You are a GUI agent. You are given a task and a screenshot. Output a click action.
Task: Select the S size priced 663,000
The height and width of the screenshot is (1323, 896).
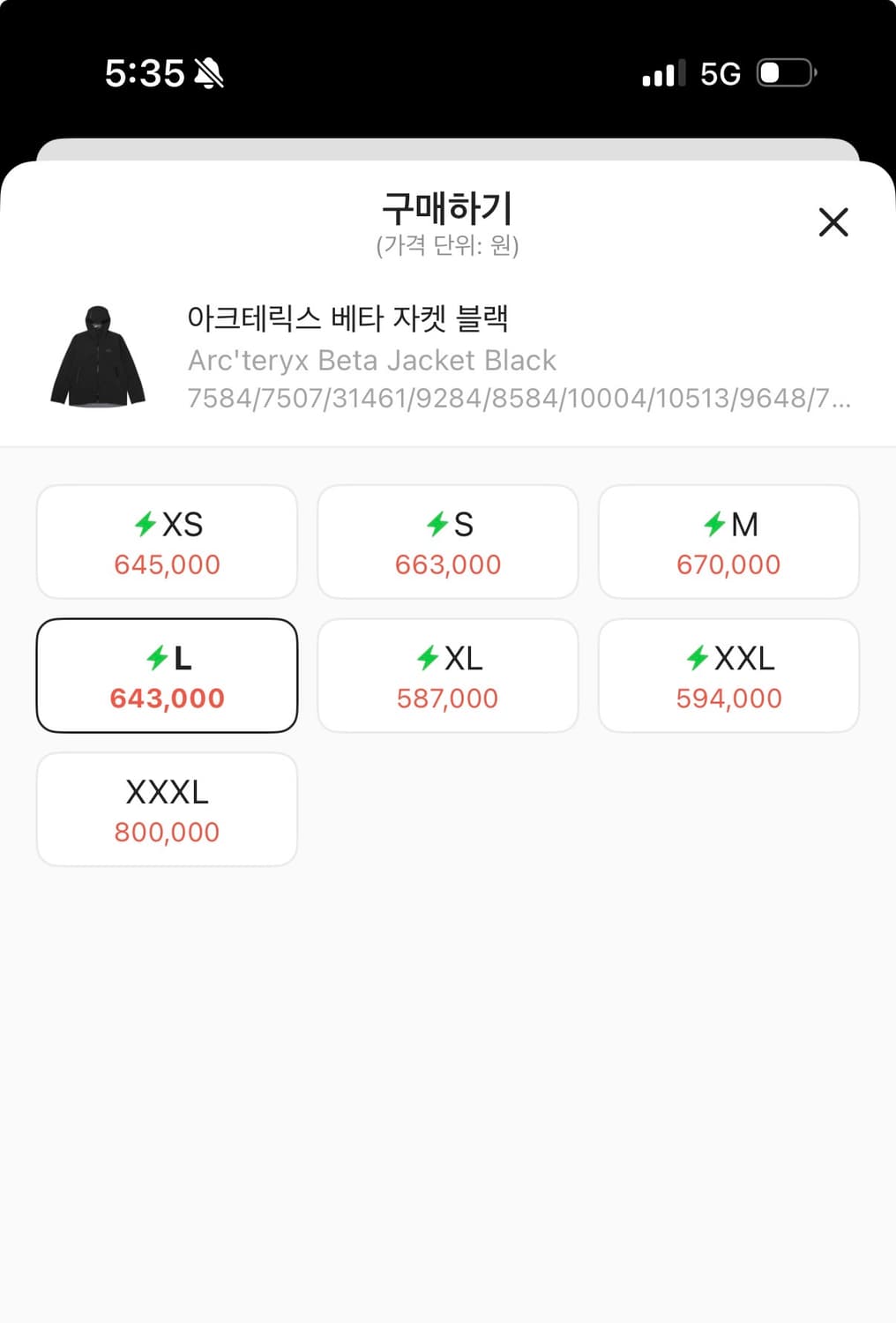pos(447,542)
